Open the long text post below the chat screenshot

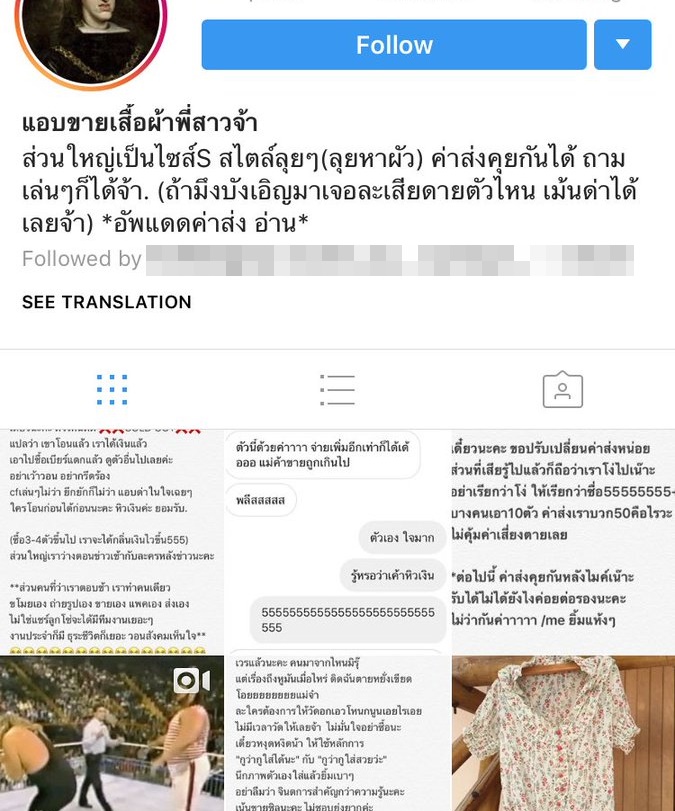[x=337, y=735]
